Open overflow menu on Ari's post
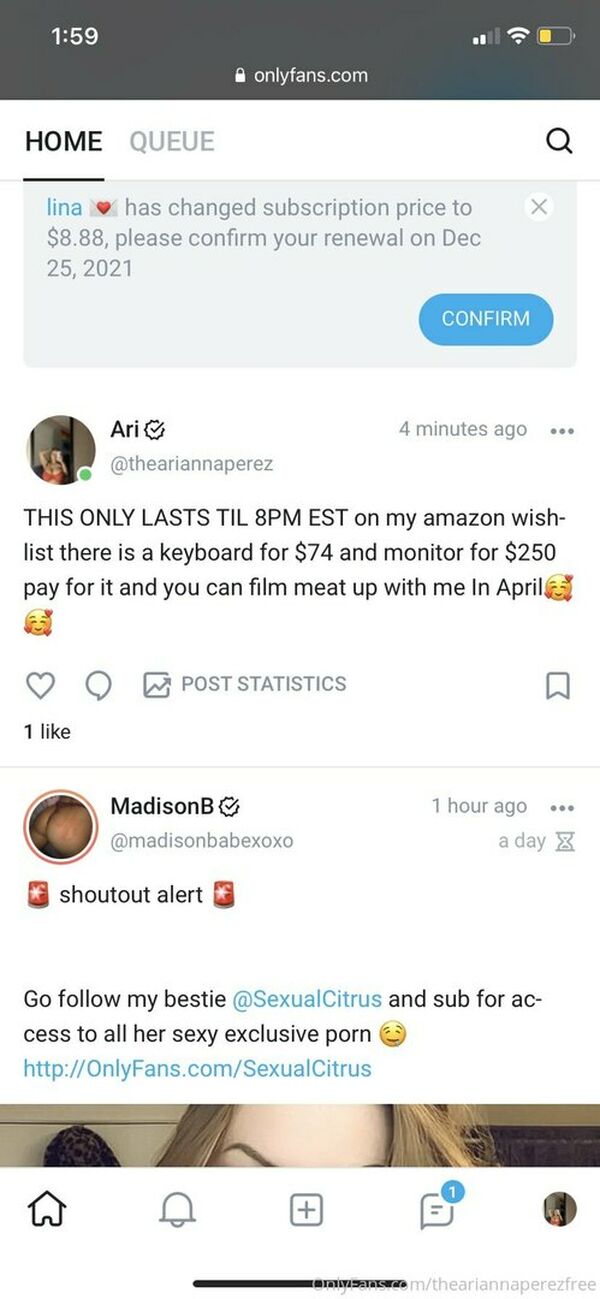600x1299 pixels. click(x=562, y=431)
